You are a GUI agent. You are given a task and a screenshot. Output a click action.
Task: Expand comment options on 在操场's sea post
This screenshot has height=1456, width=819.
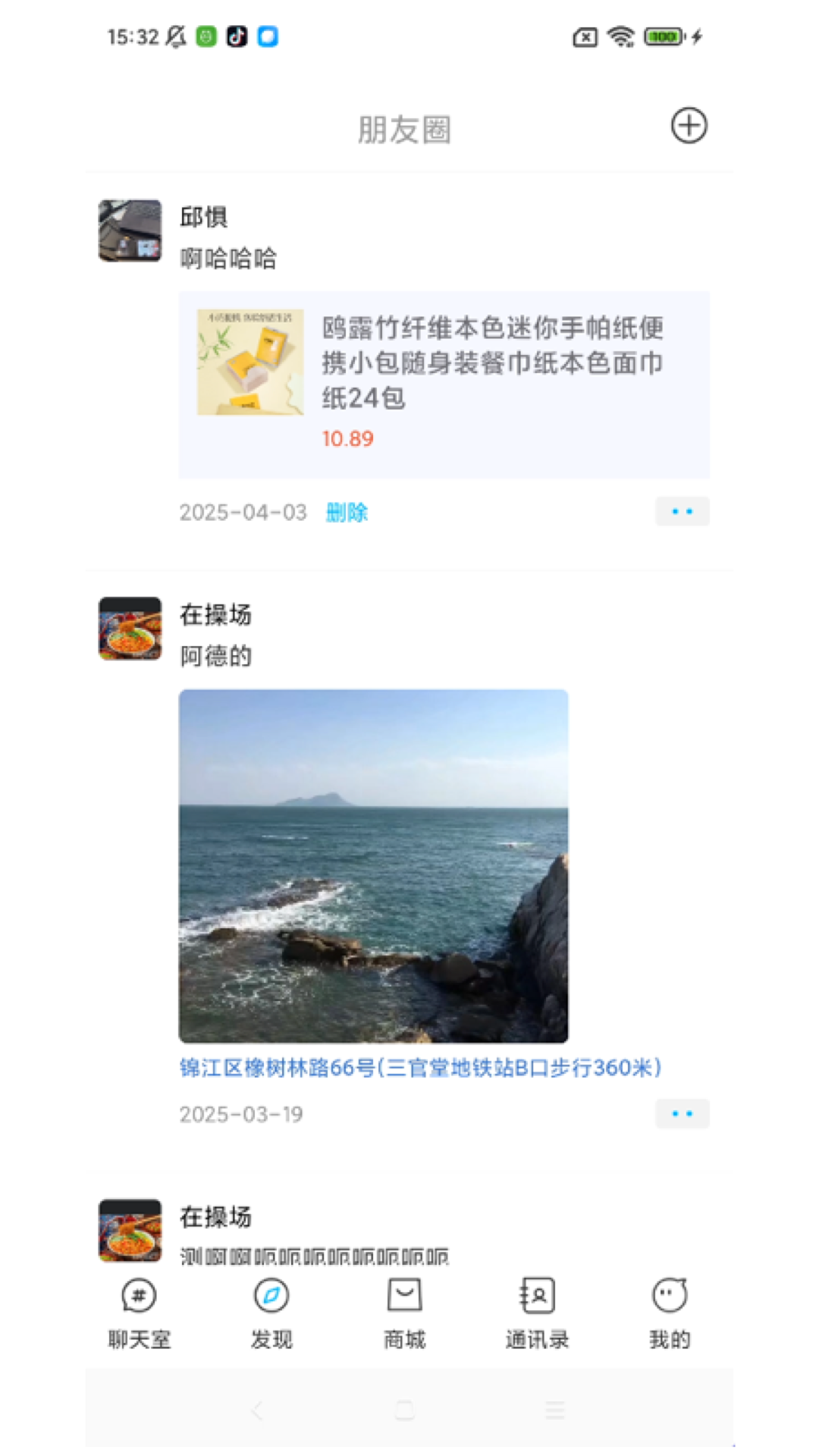pos(682,1113)
